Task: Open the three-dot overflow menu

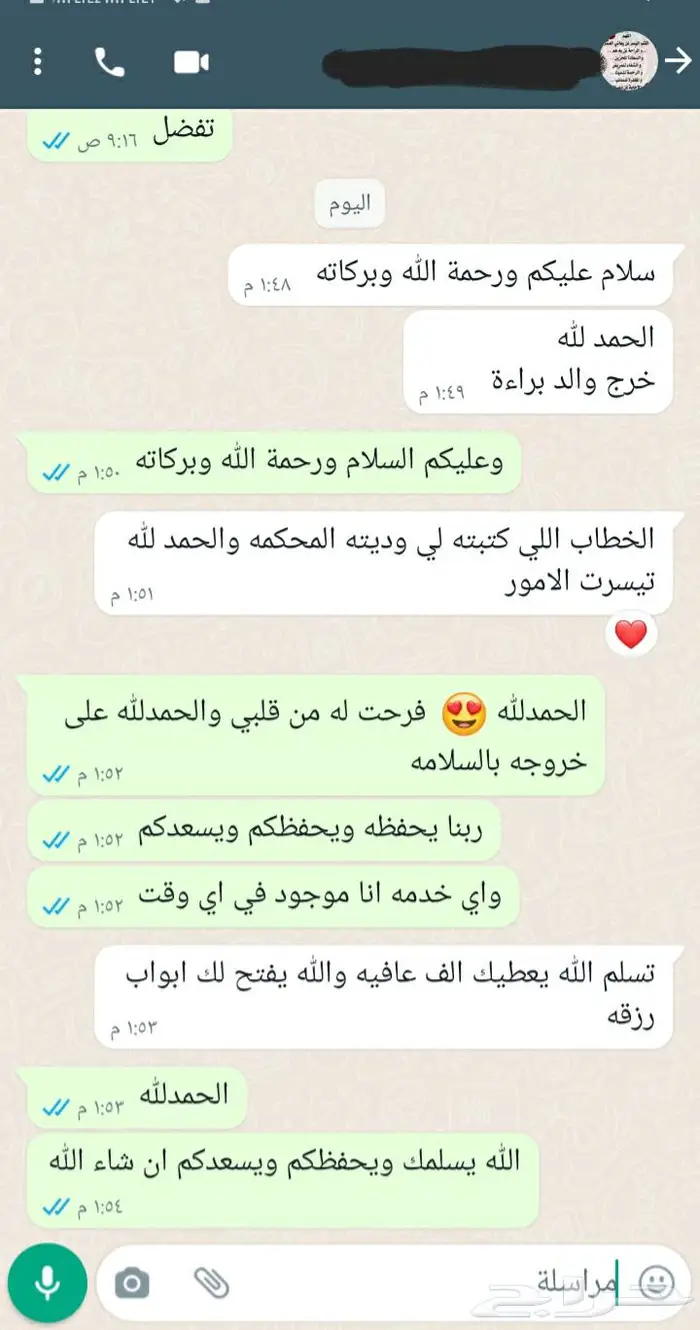Action: click(x=38, y=62)
